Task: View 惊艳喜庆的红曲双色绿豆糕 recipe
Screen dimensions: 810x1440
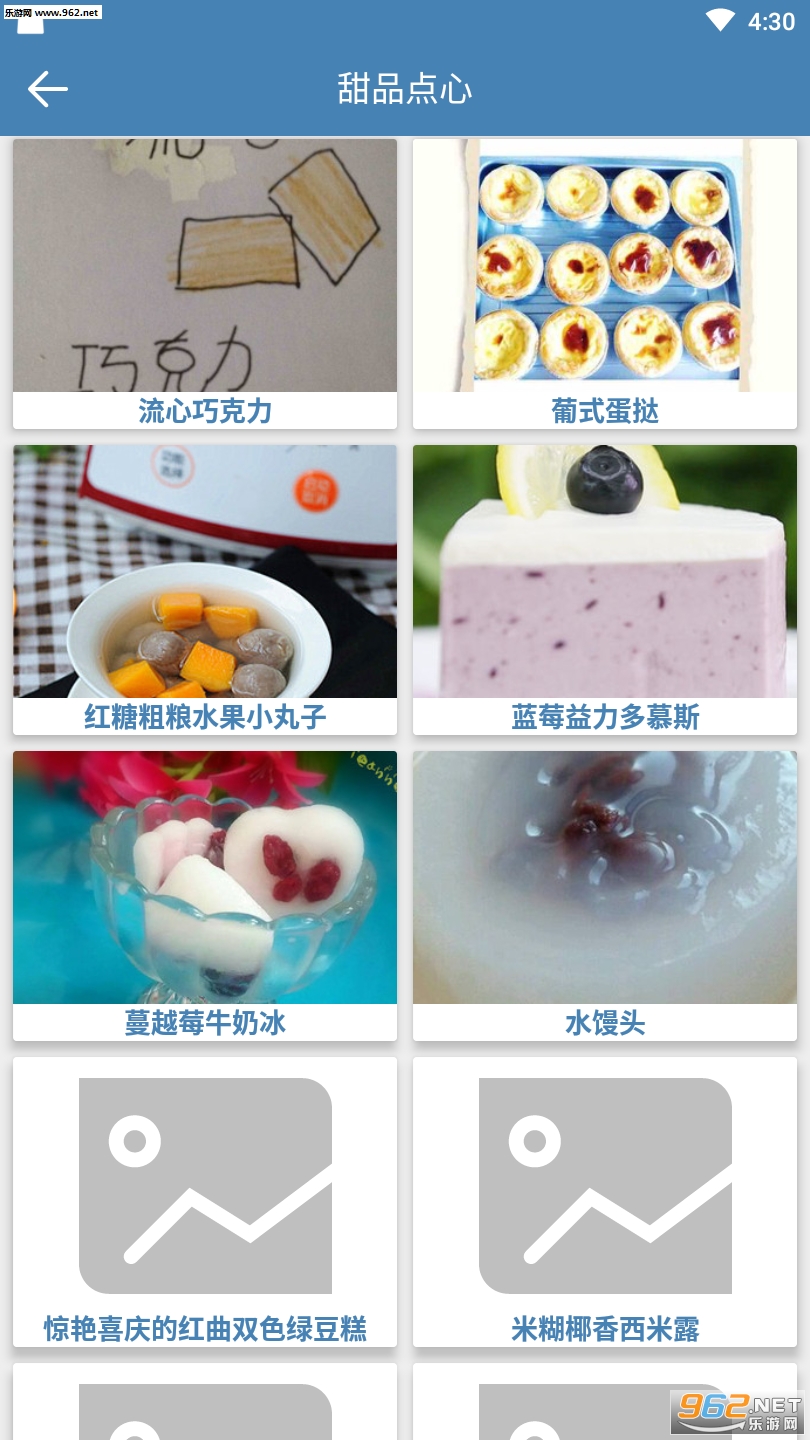Action: [x=205, y=1201]
